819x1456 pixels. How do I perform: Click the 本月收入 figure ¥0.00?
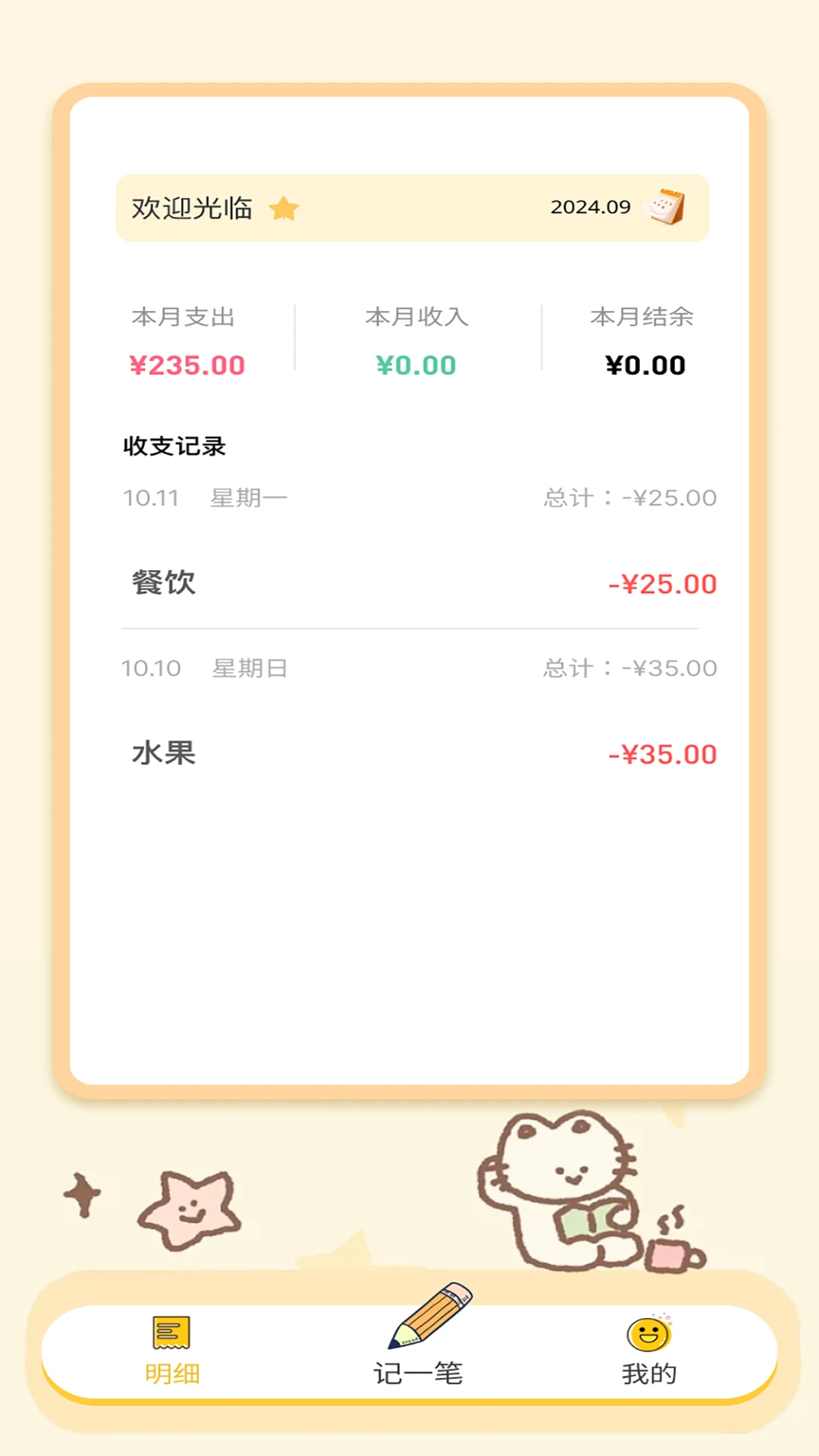[416, 365]
